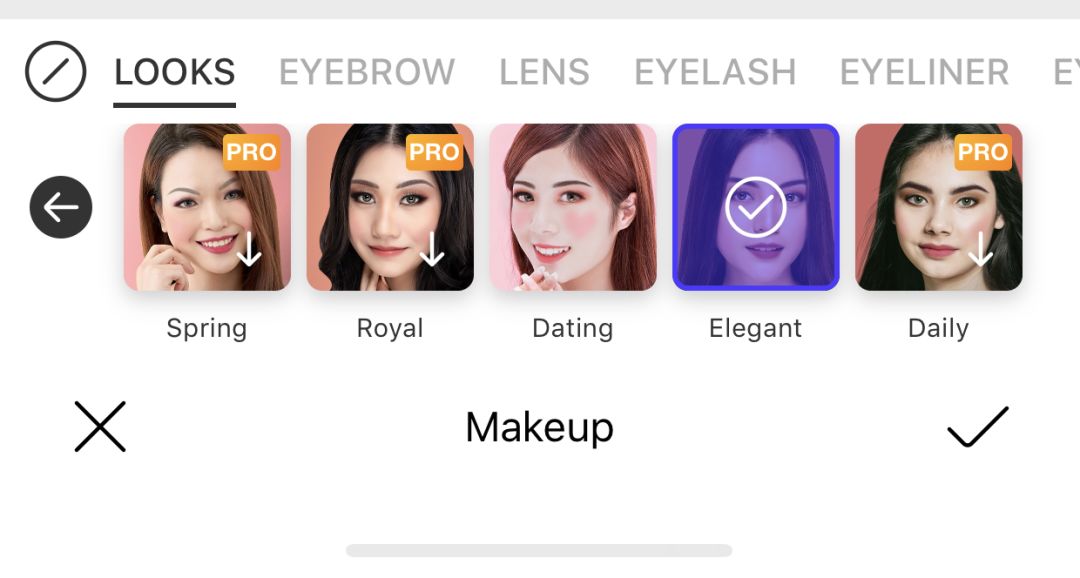Confirm makeup with the checkmark

977,427
